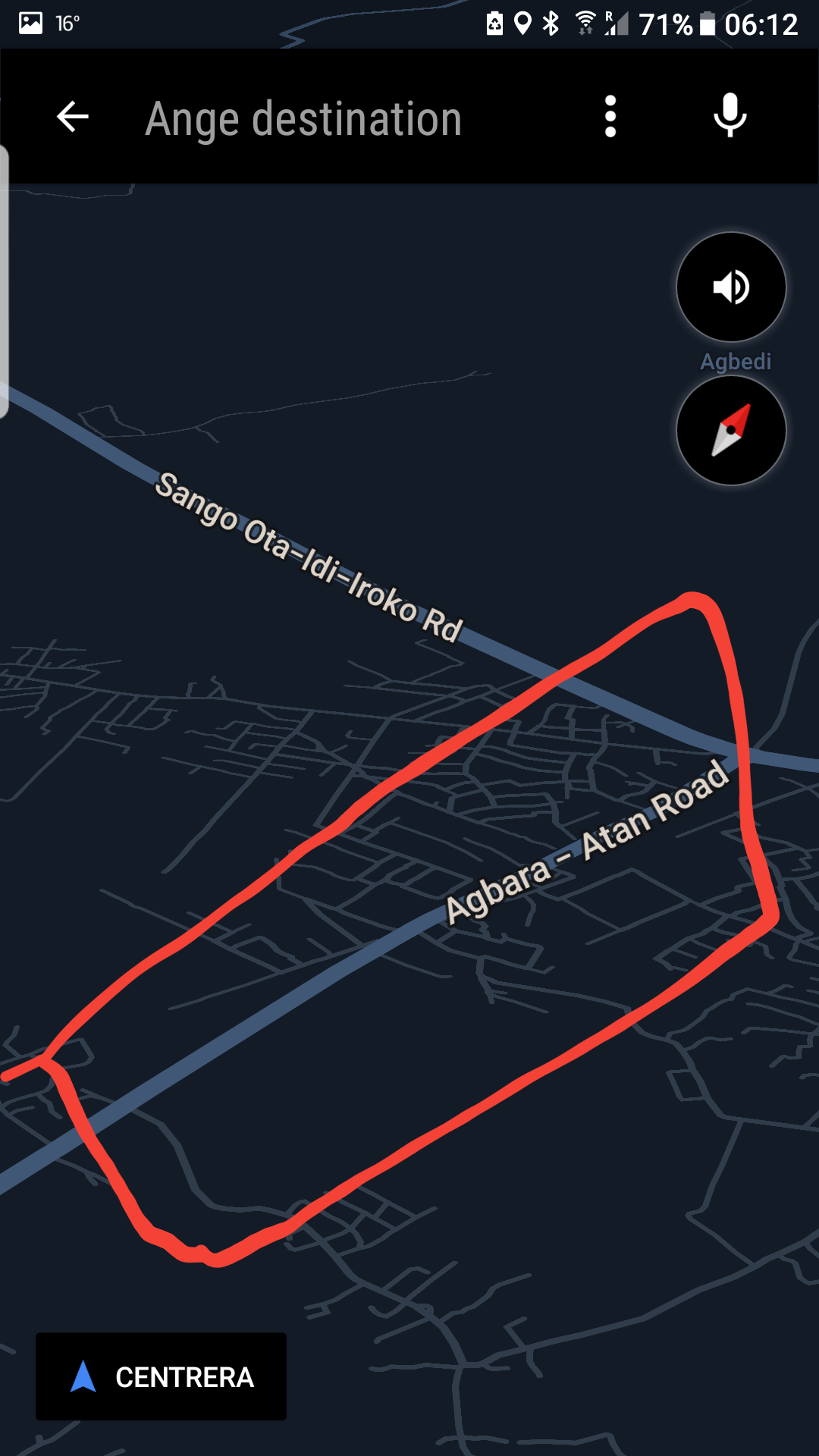
Task: Tap the compass to reorient the map
Action: coord(731,431)
